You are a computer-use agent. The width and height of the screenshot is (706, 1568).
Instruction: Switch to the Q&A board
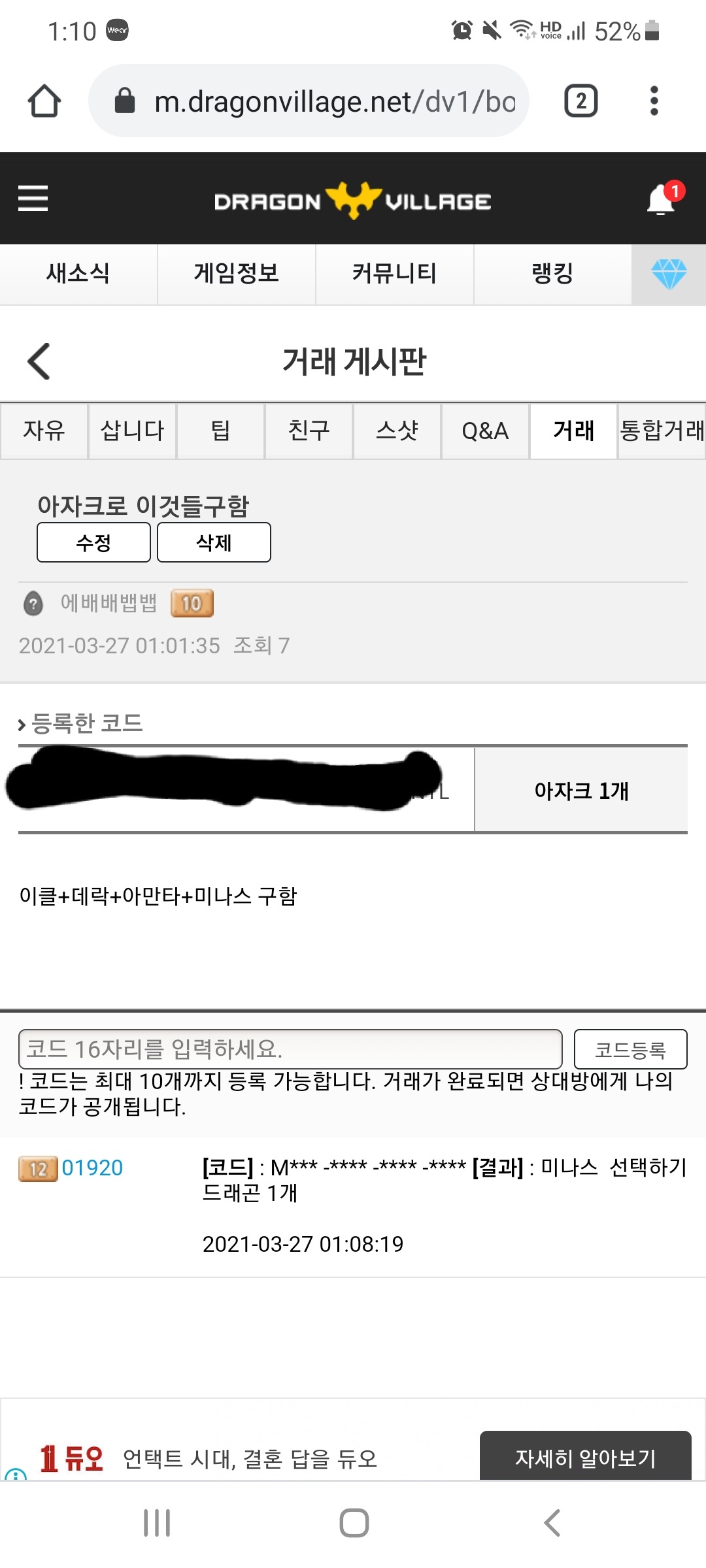pyautogui.click(x=485, y=431)
